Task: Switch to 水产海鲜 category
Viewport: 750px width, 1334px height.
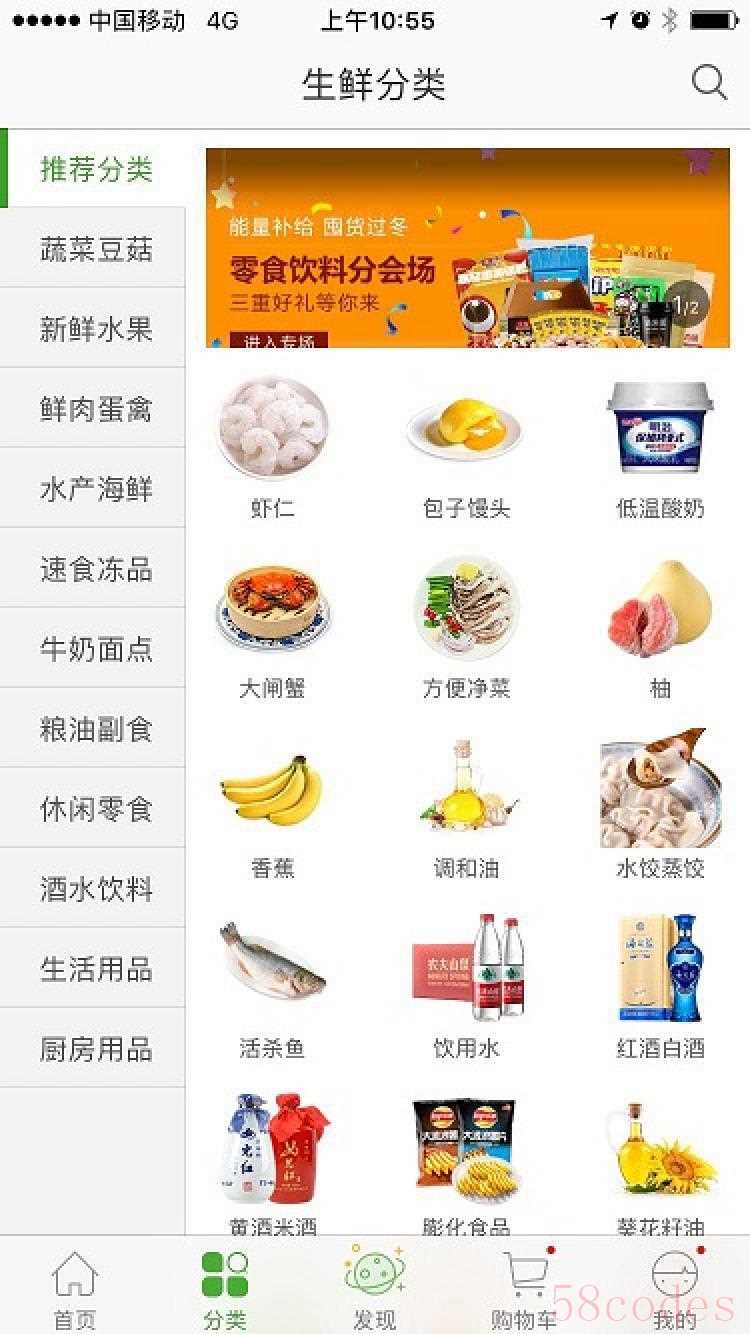Action: [x=96, y=489]
